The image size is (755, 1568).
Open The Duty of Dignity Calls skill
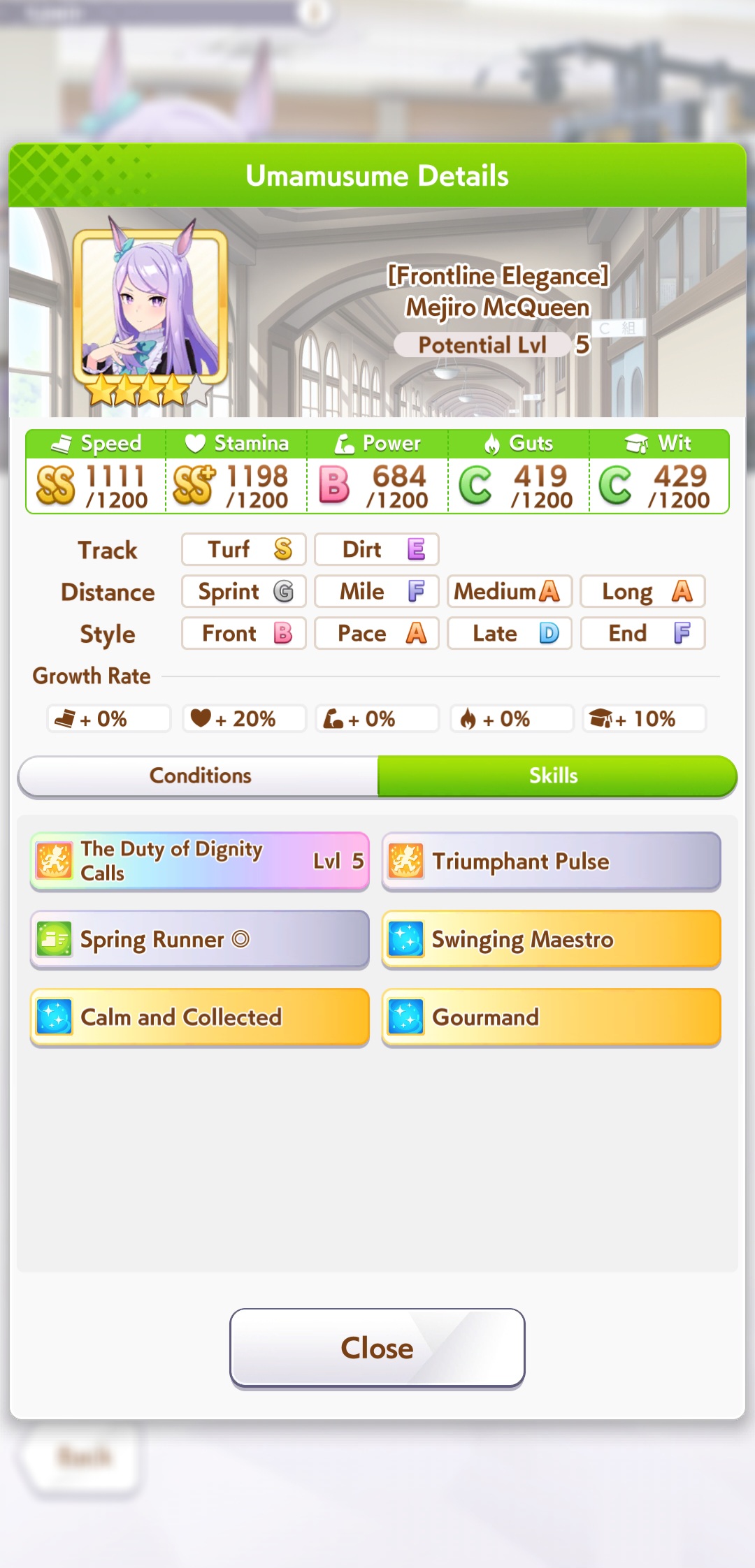(x=200, y=861)
